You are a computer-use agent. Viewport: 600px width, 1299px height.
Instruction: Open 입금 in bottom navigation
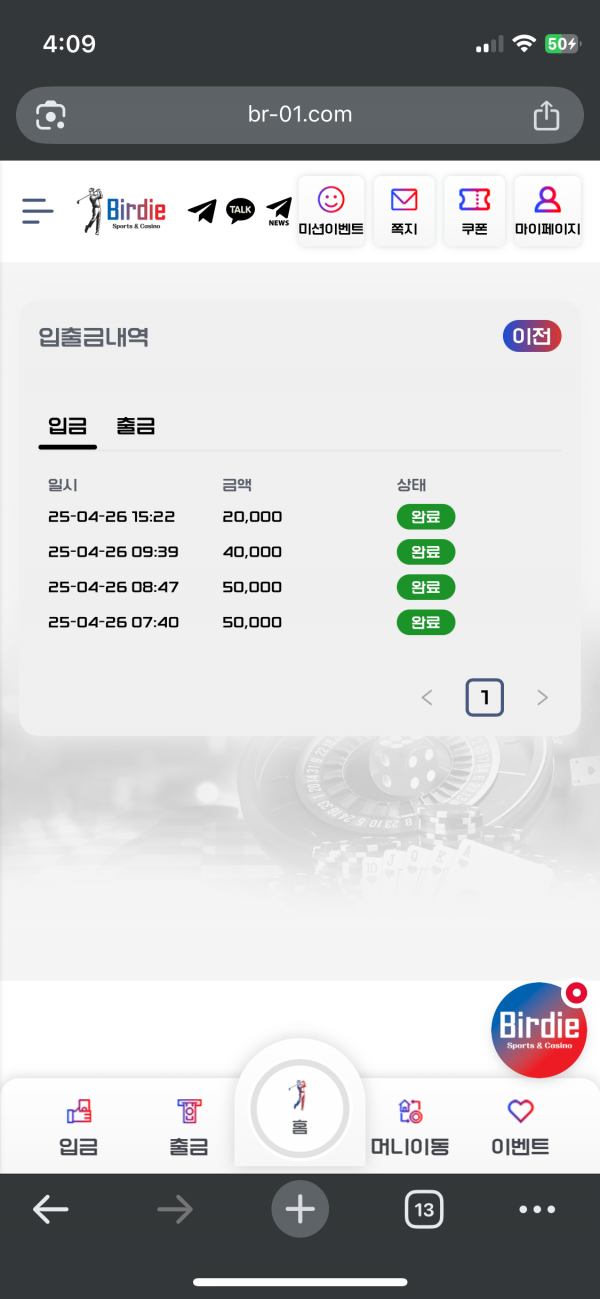pos(78,1127)
